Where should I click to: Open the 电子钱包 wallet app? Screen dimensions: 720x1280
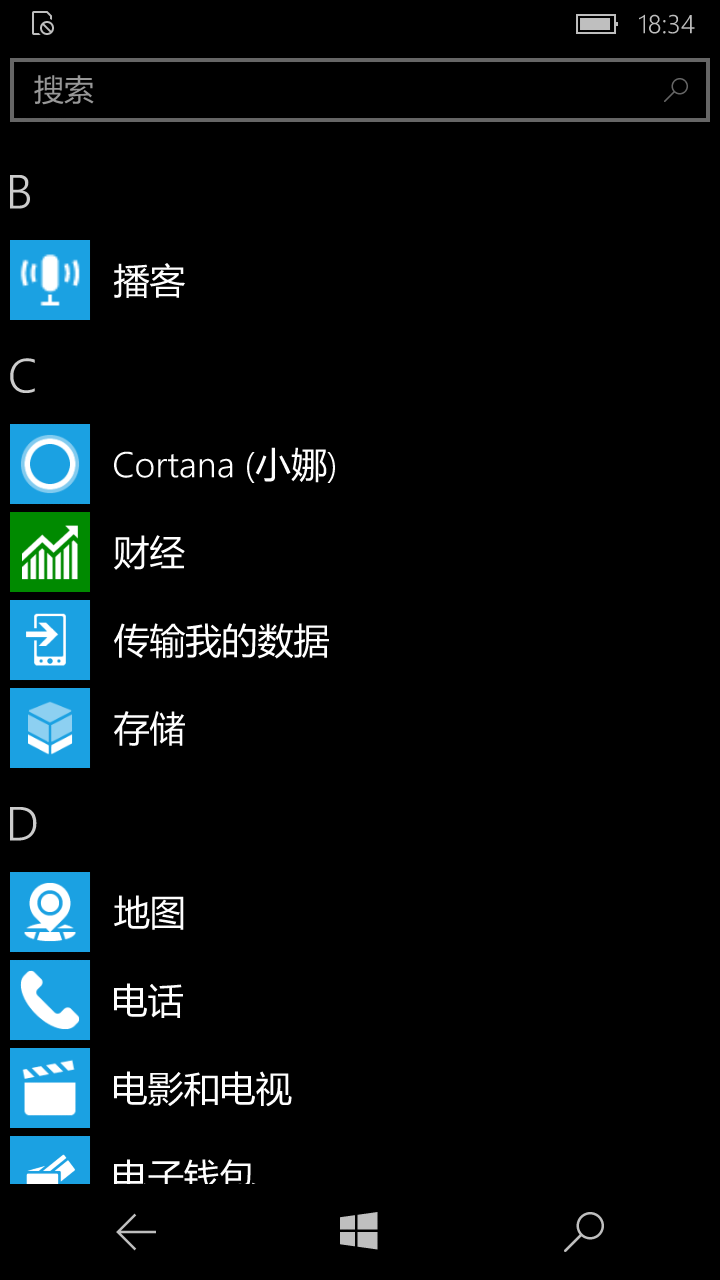click(x=360, y=1160)
